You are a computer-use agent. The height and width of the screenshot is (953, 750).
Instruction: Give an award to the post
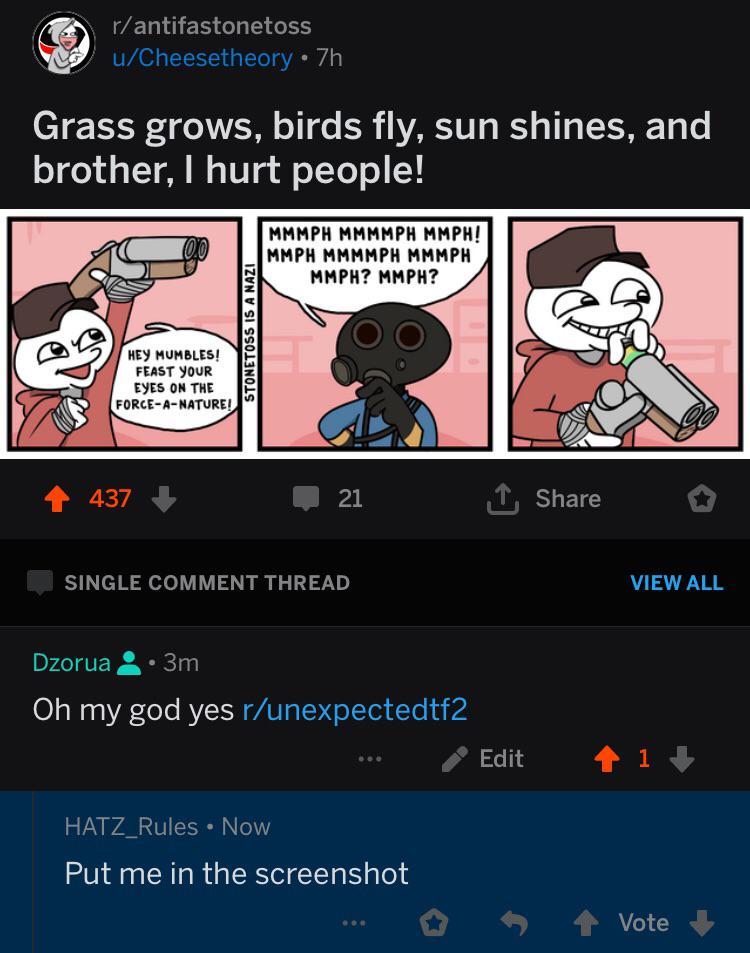click(x=701, y=499)
